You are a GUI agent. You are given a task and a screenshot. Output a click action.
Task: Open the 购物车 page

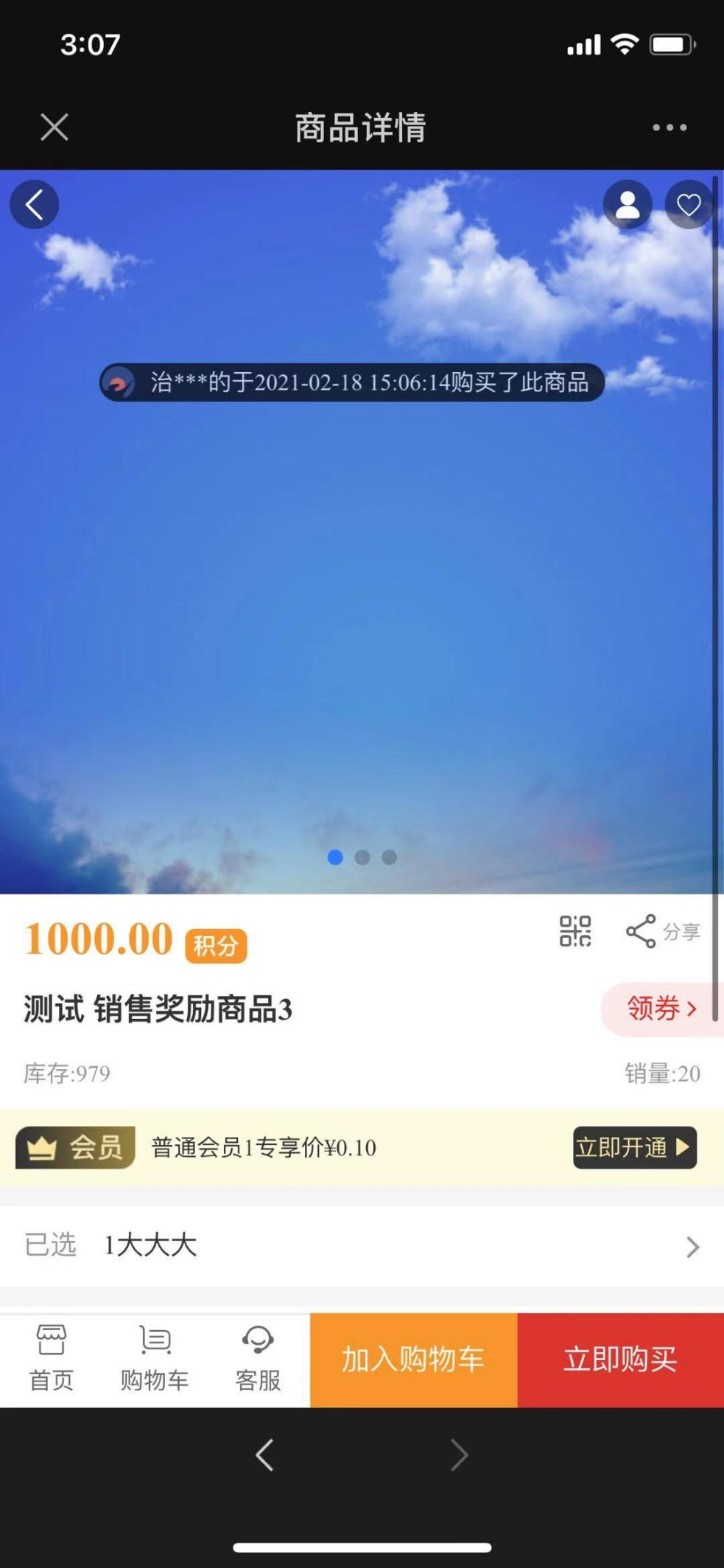pos(155,1359)
